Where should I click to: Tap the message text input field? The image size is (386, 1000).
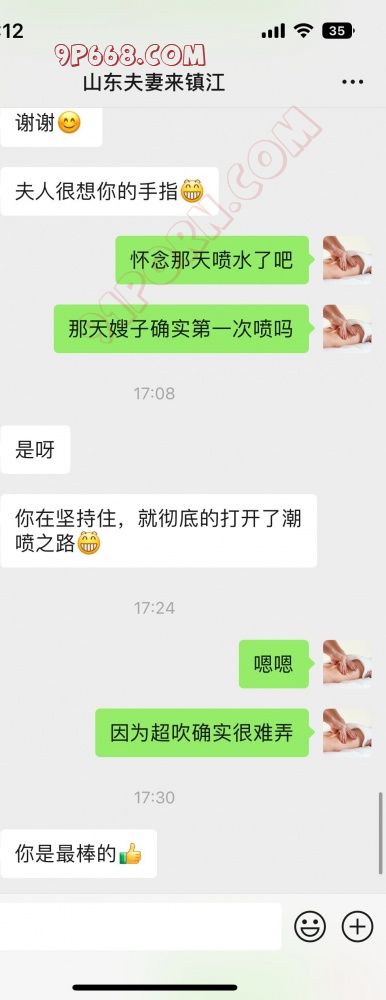pos(140,926)
